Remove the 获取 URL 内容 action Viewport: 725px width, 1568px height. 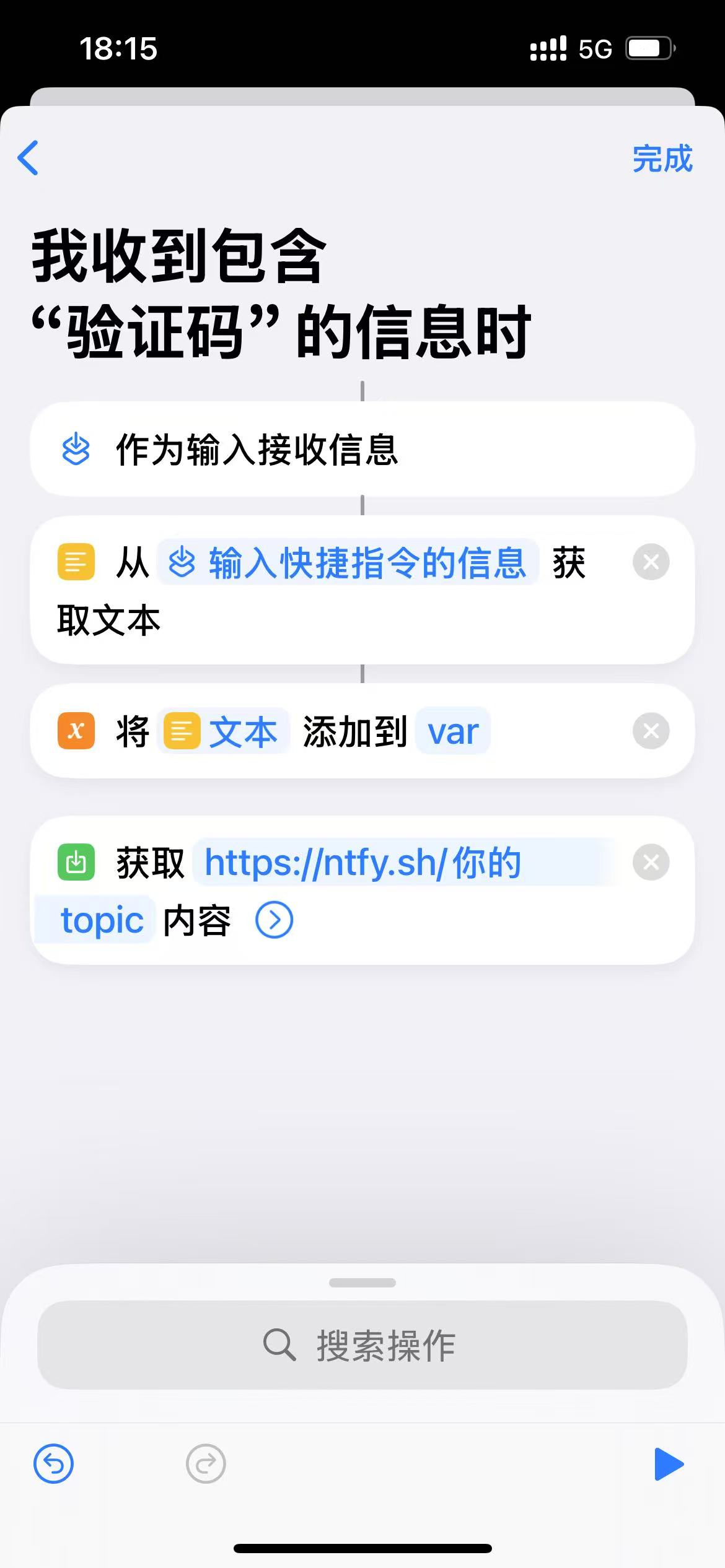click(651, 862)
